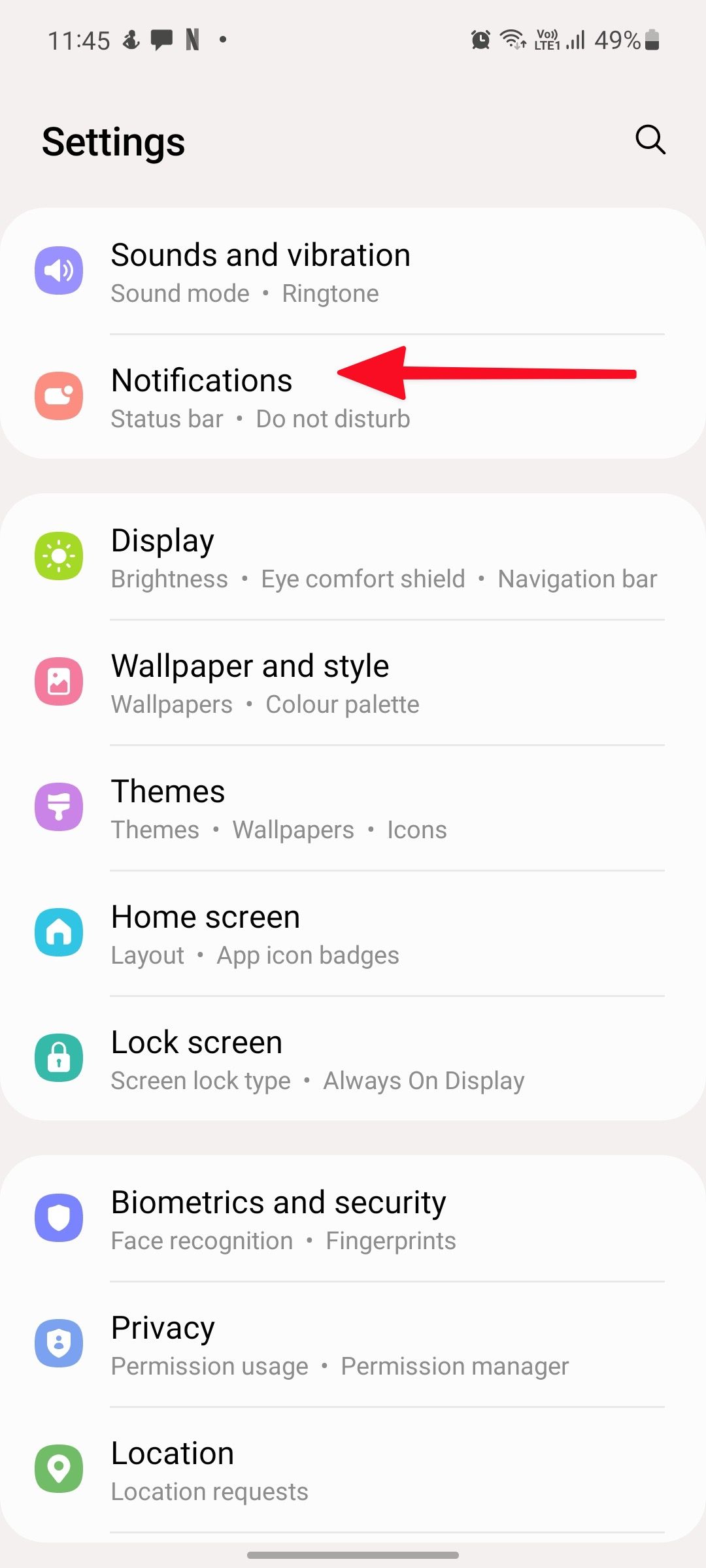
Task: Tap the battery indicator in status bar
Action: 652,41
